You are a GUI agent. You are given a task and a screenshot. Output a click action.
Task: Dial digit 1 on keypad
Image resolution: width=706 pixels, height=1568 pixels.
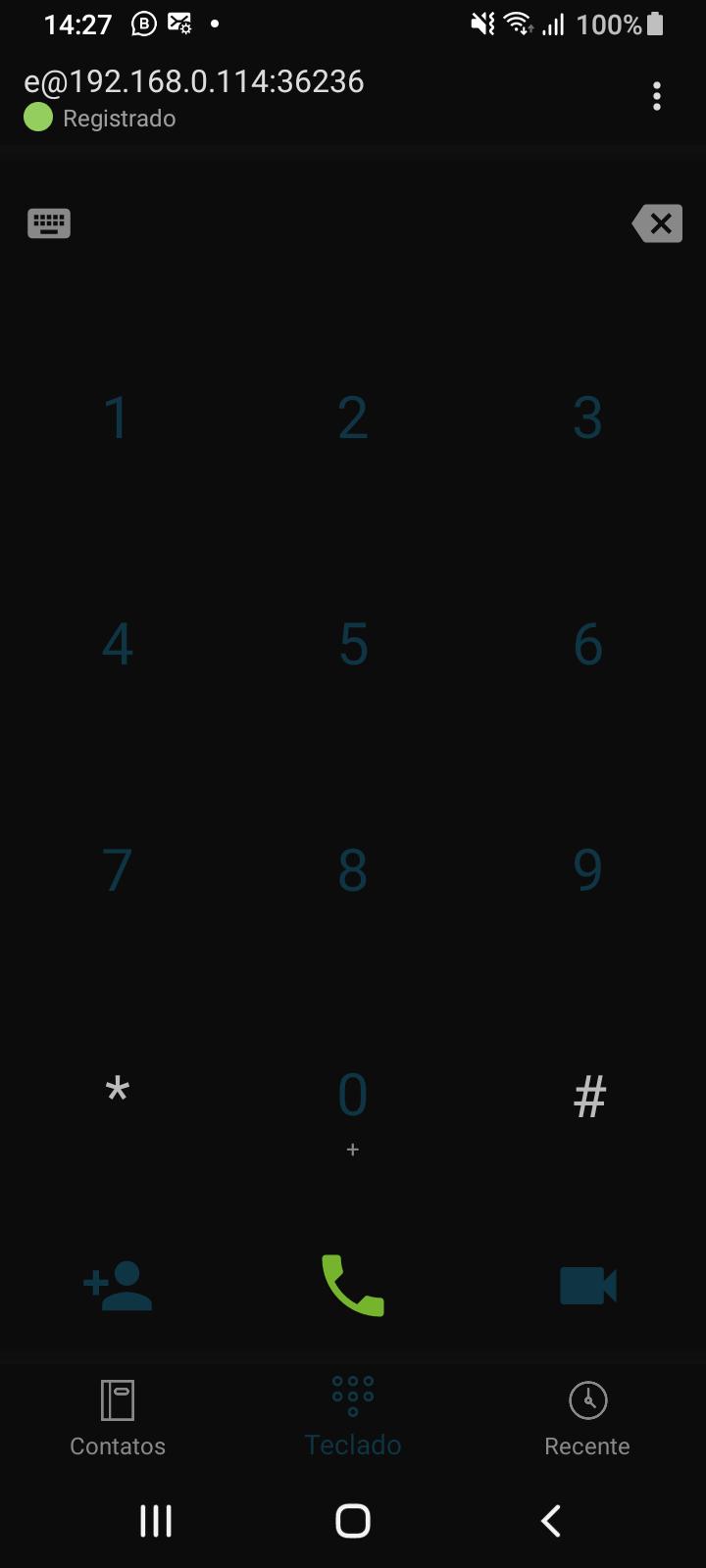(118, 418)
